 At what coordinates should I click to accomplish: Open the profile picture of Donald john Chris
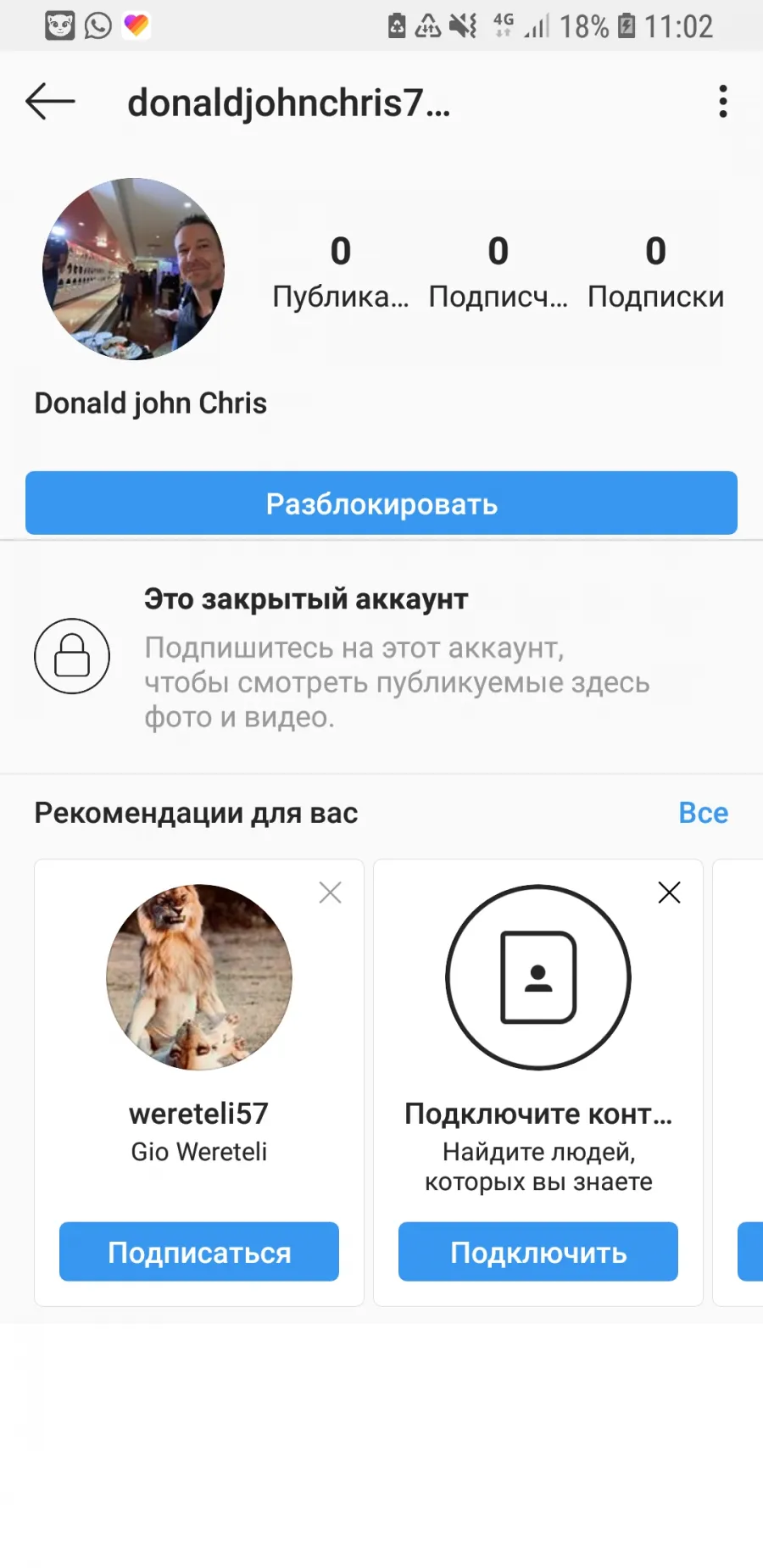click(x=134, y=270)
